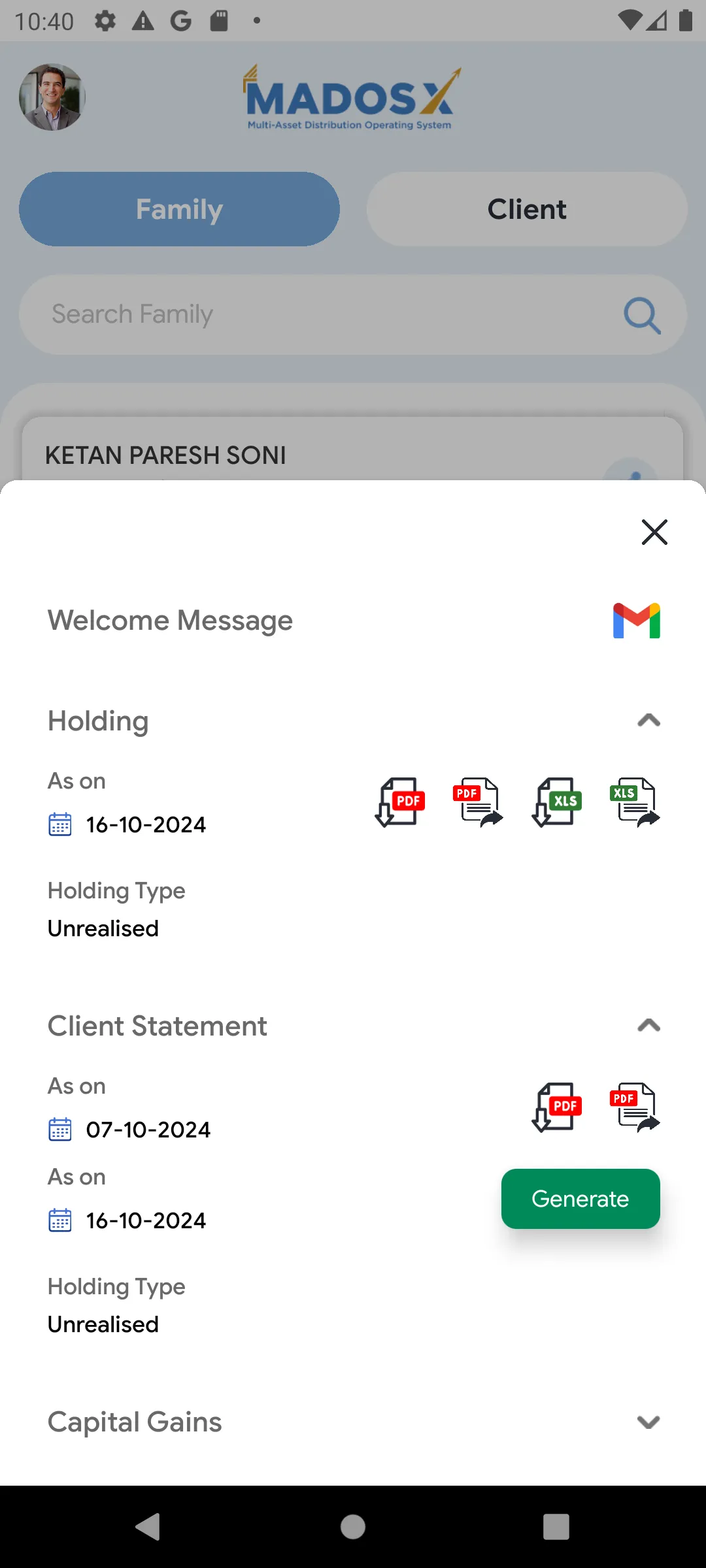This screenshot has width=706, height=1568.
Task: Pick Client Statement start date 07-10-2024
Action: click(148, 1130)
